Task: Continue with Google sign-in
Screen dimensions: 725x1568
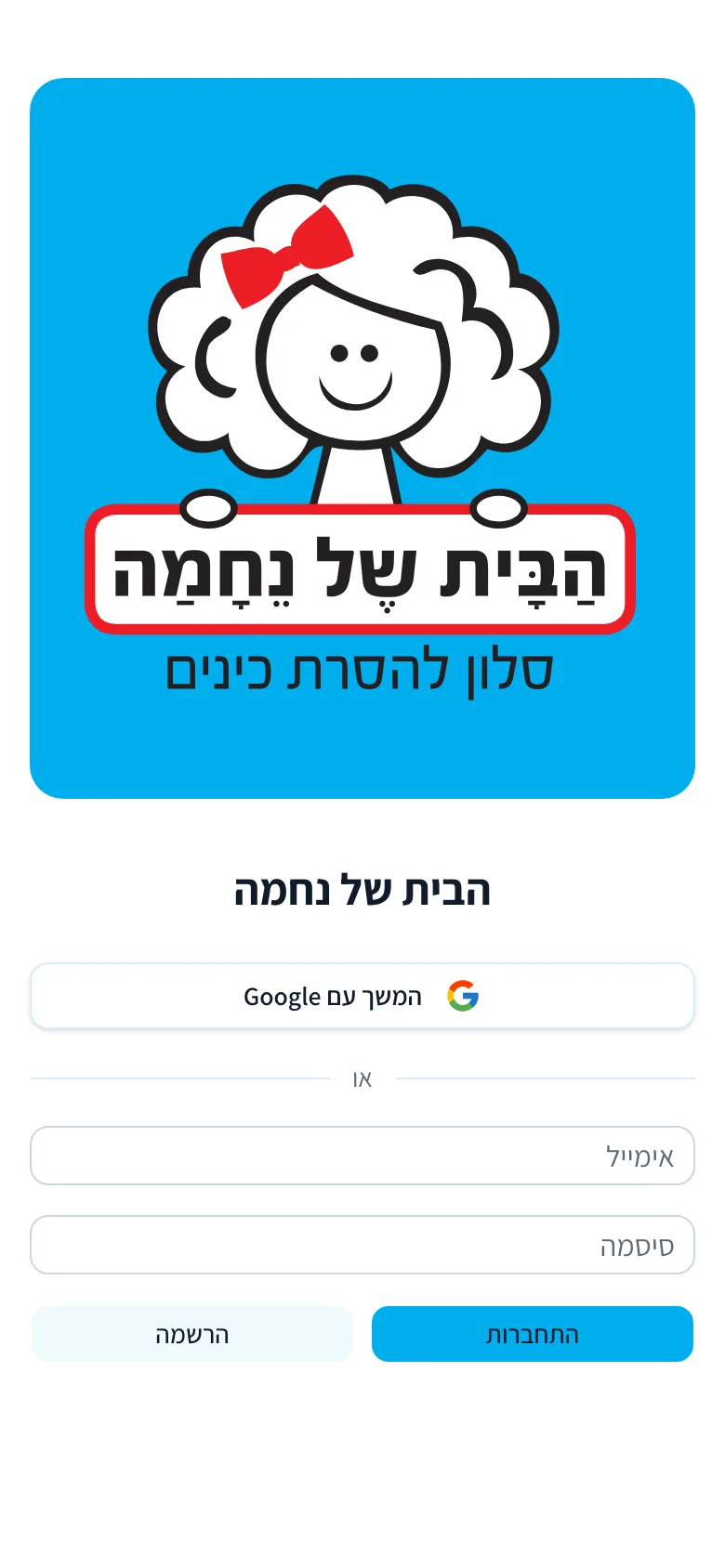Action: [362, 996]
